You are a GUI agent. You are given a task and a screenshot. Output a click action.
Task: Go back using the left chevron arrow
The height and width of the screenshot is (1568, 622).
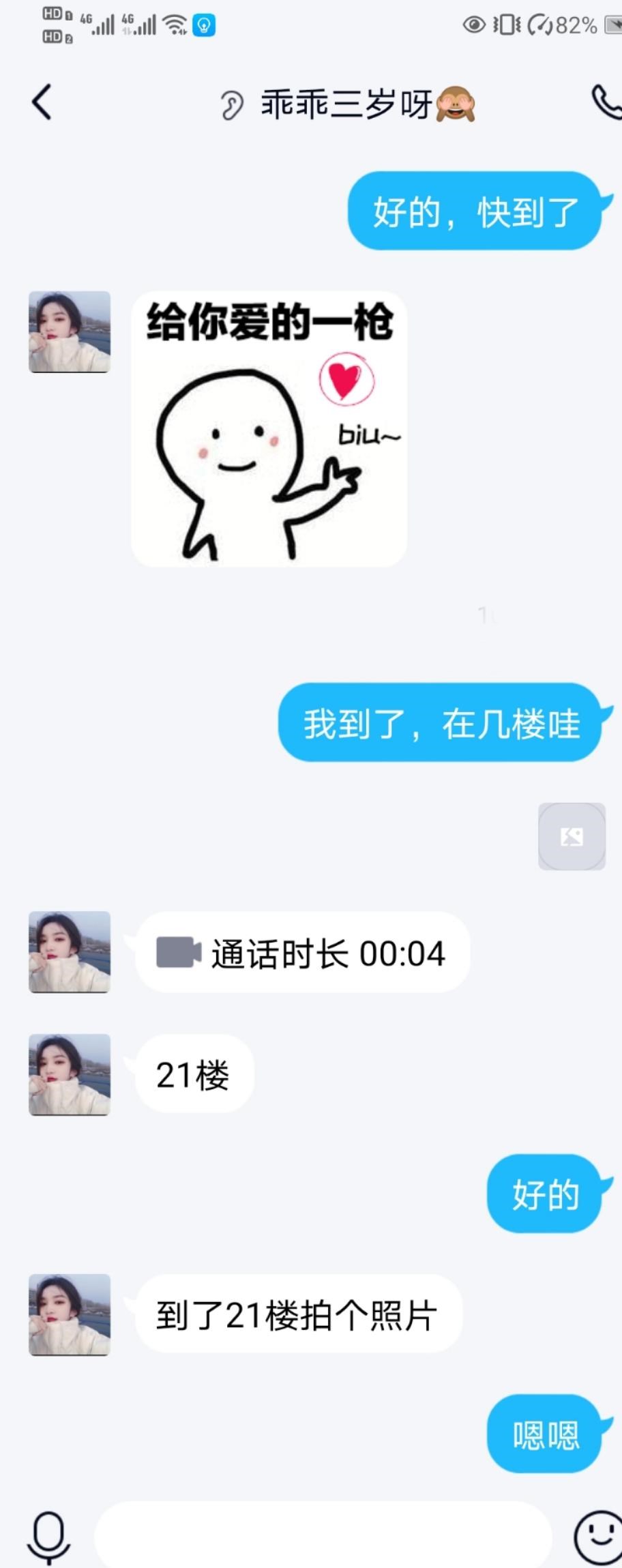[42, 101]
